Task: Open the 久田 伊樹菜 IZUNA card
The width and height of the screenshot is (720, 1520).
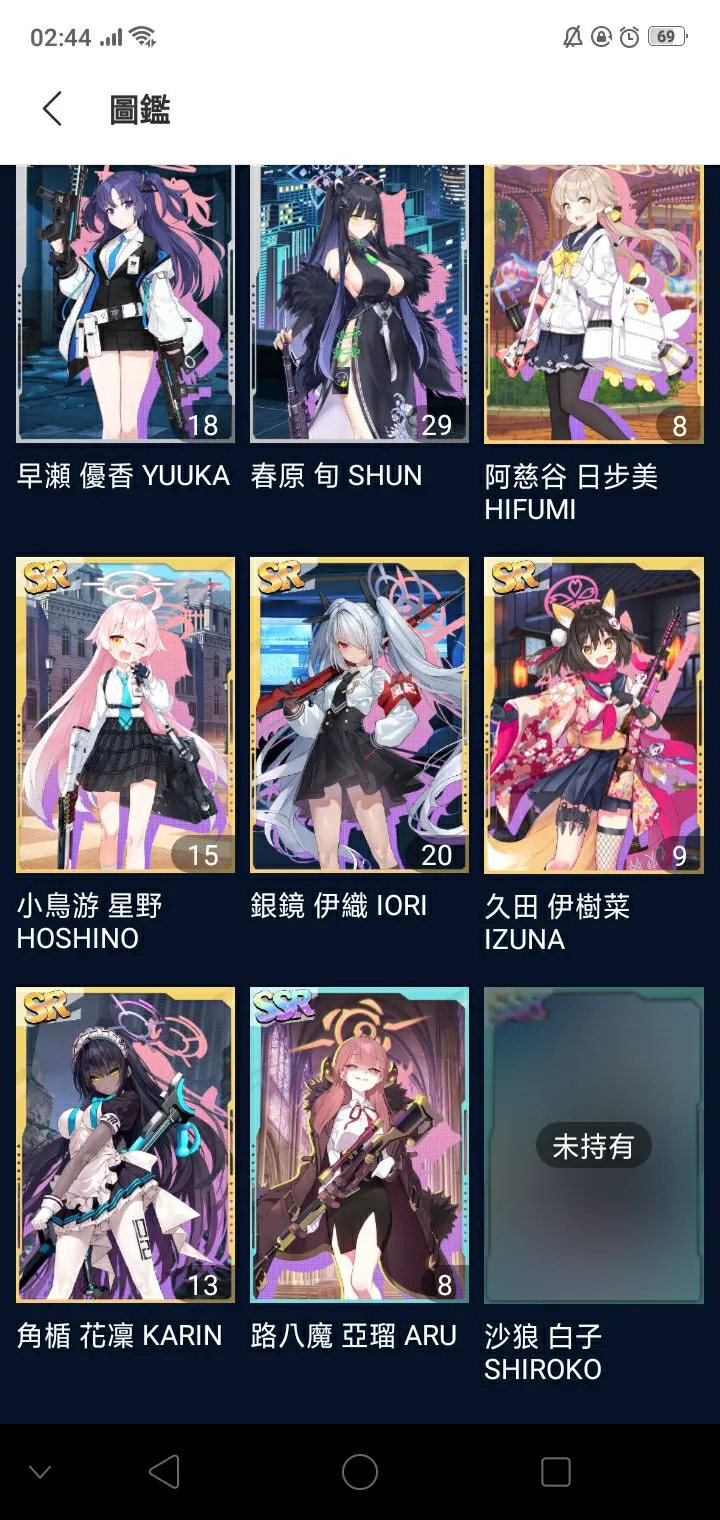Action: [593, 715]
